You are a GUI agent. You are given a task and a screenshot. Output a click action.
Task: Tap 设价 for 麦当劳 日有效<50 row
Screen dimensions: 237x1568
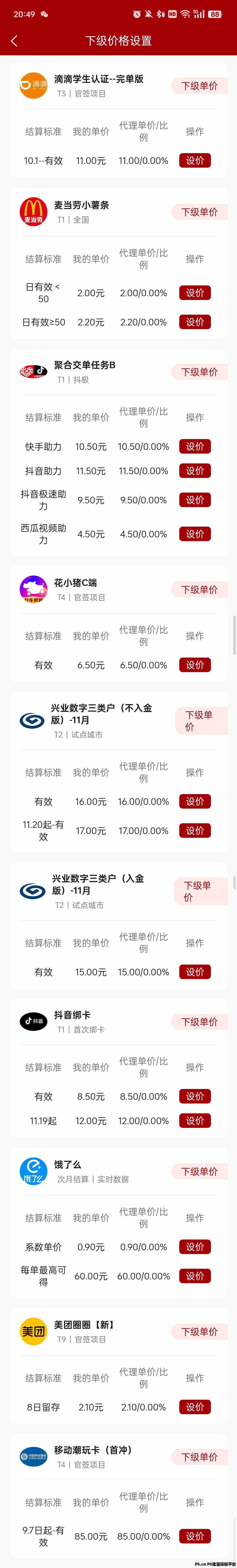coord(195,293)
